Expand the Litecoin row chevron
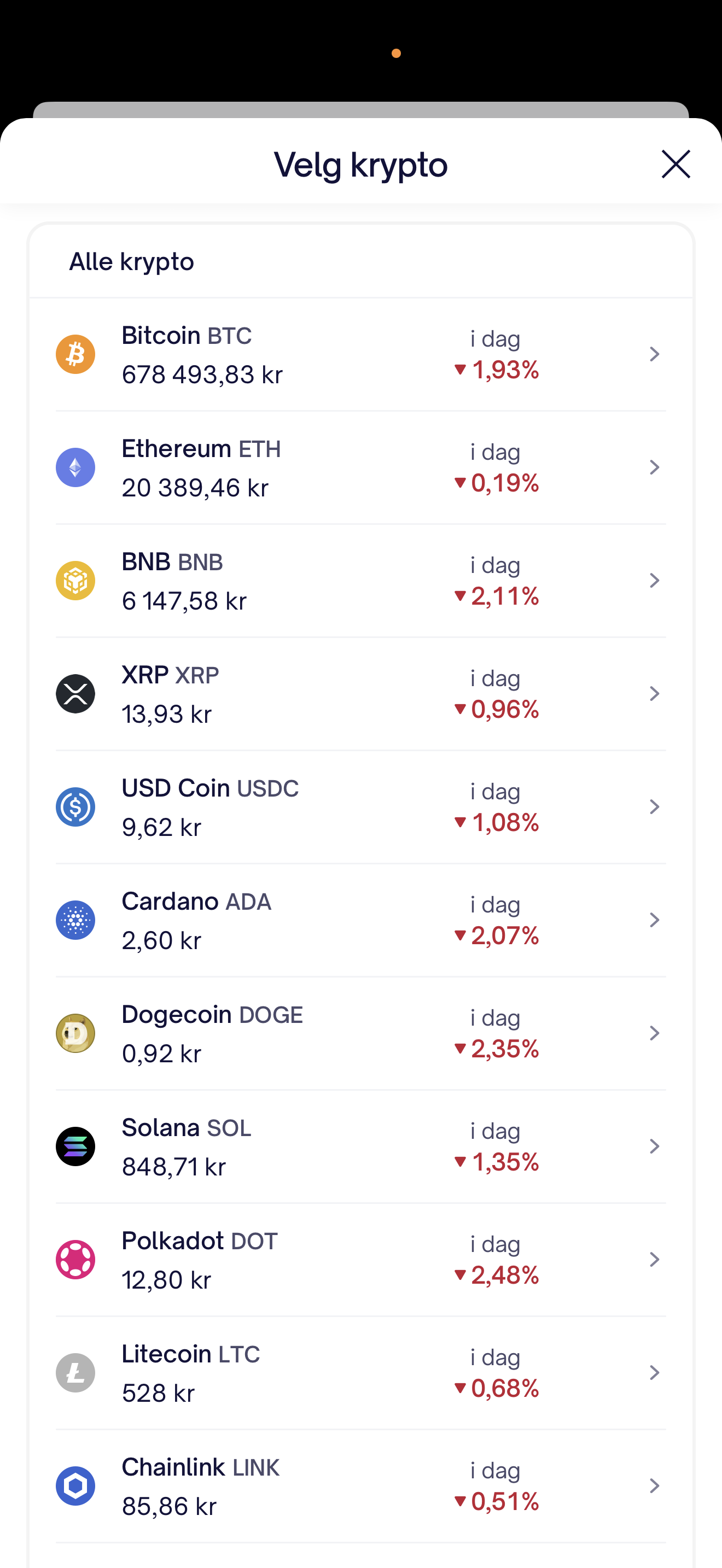 coord(654,1373)
